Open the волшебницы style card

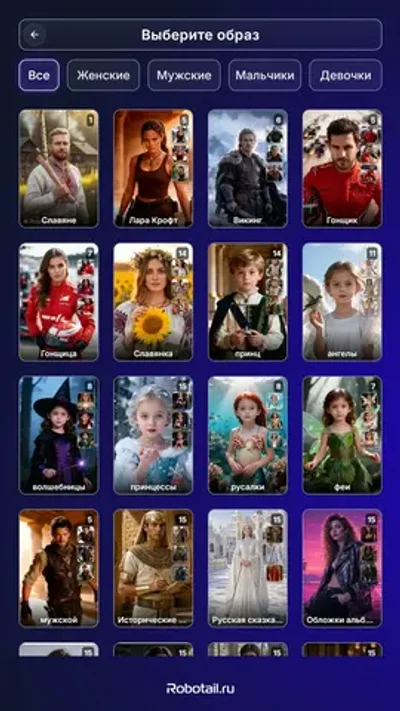point(59,435)
